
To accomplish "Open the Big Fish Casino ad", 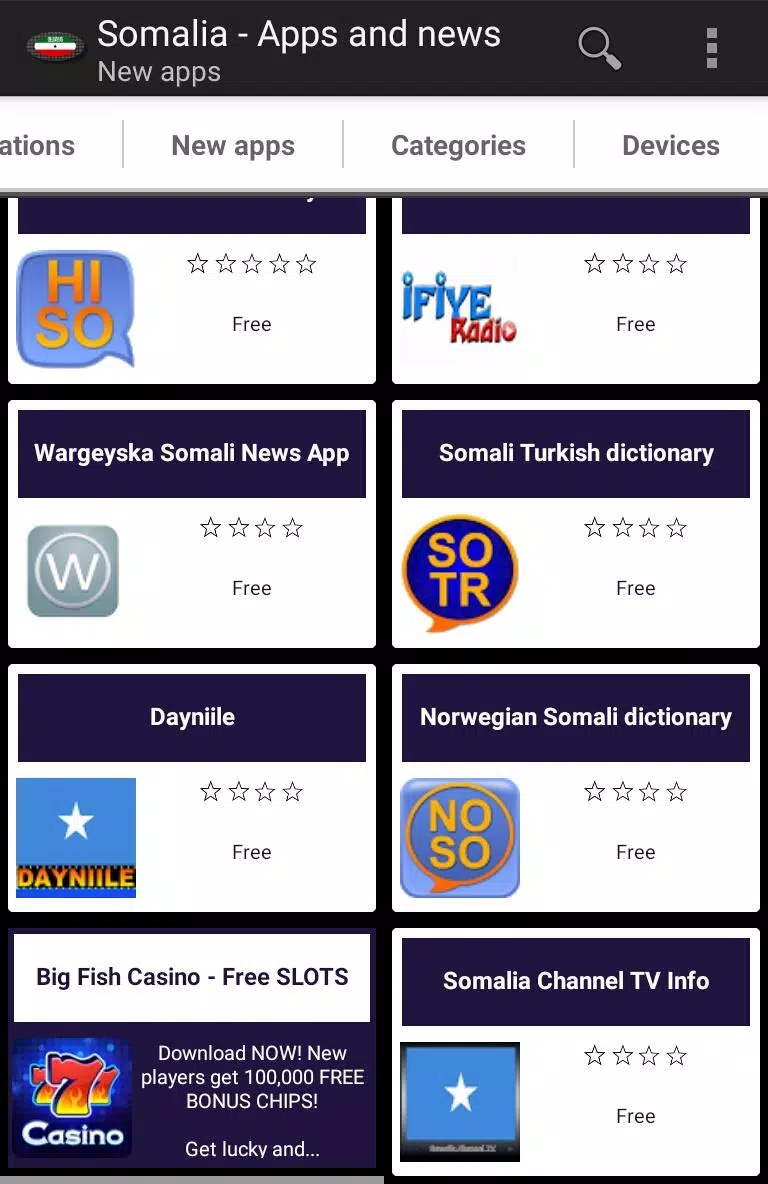I will pyautogui.click(x=191, y=1048).
